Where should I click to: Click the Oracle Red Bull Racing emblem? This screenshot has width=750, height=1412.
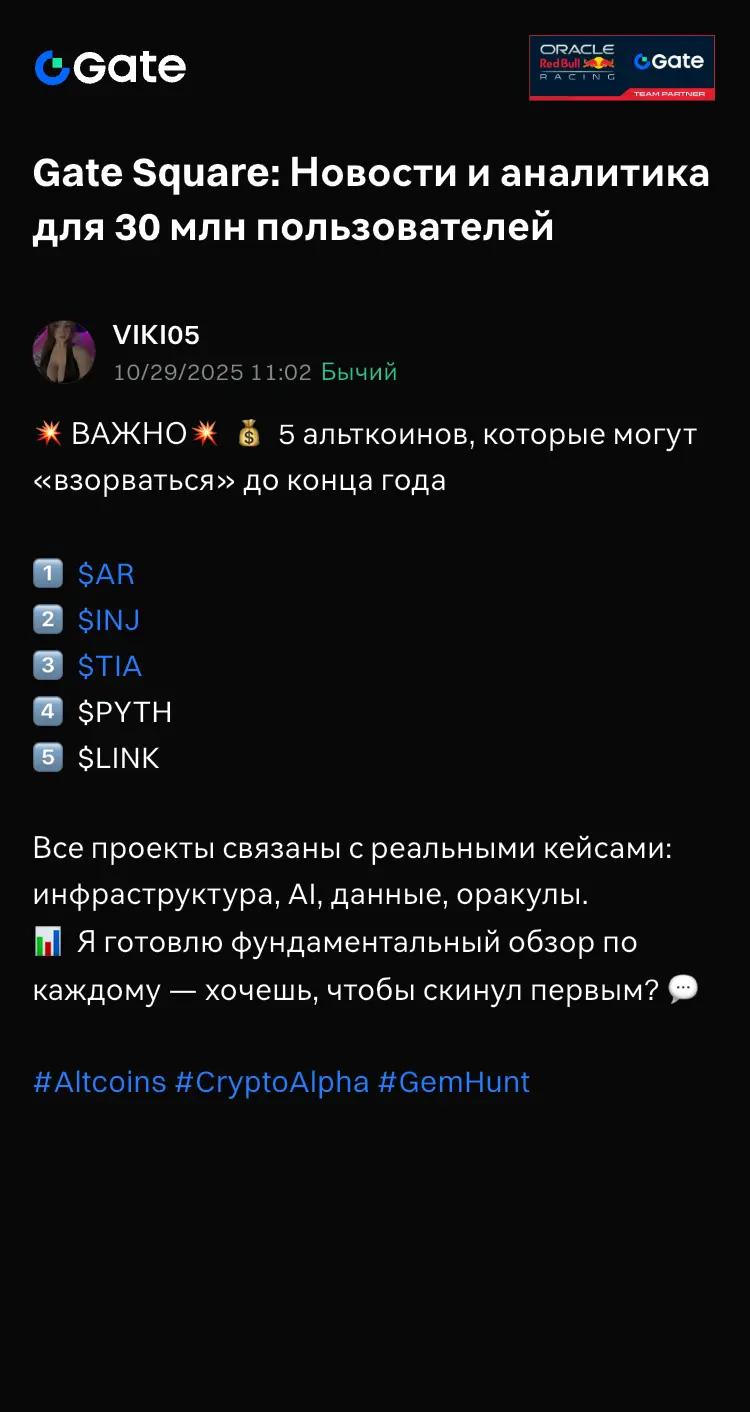pyautogui.click(x=577, y=63)
